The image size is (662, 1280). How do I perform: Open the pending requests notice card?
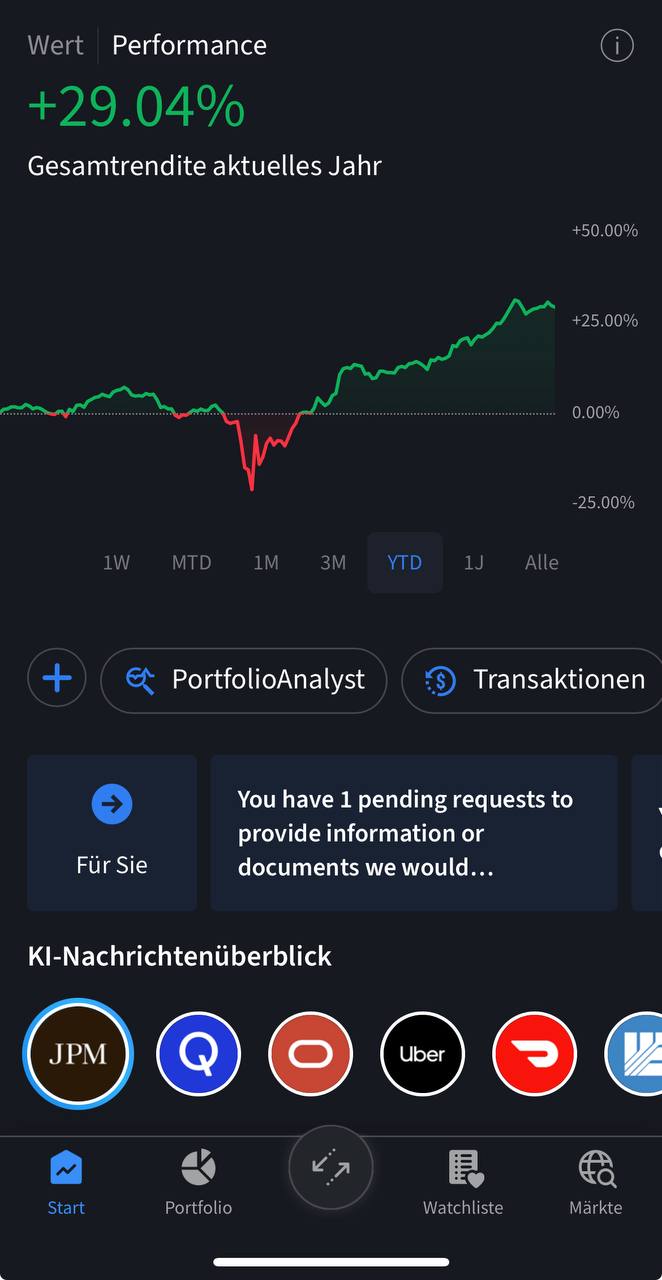[x=413, y=832]
